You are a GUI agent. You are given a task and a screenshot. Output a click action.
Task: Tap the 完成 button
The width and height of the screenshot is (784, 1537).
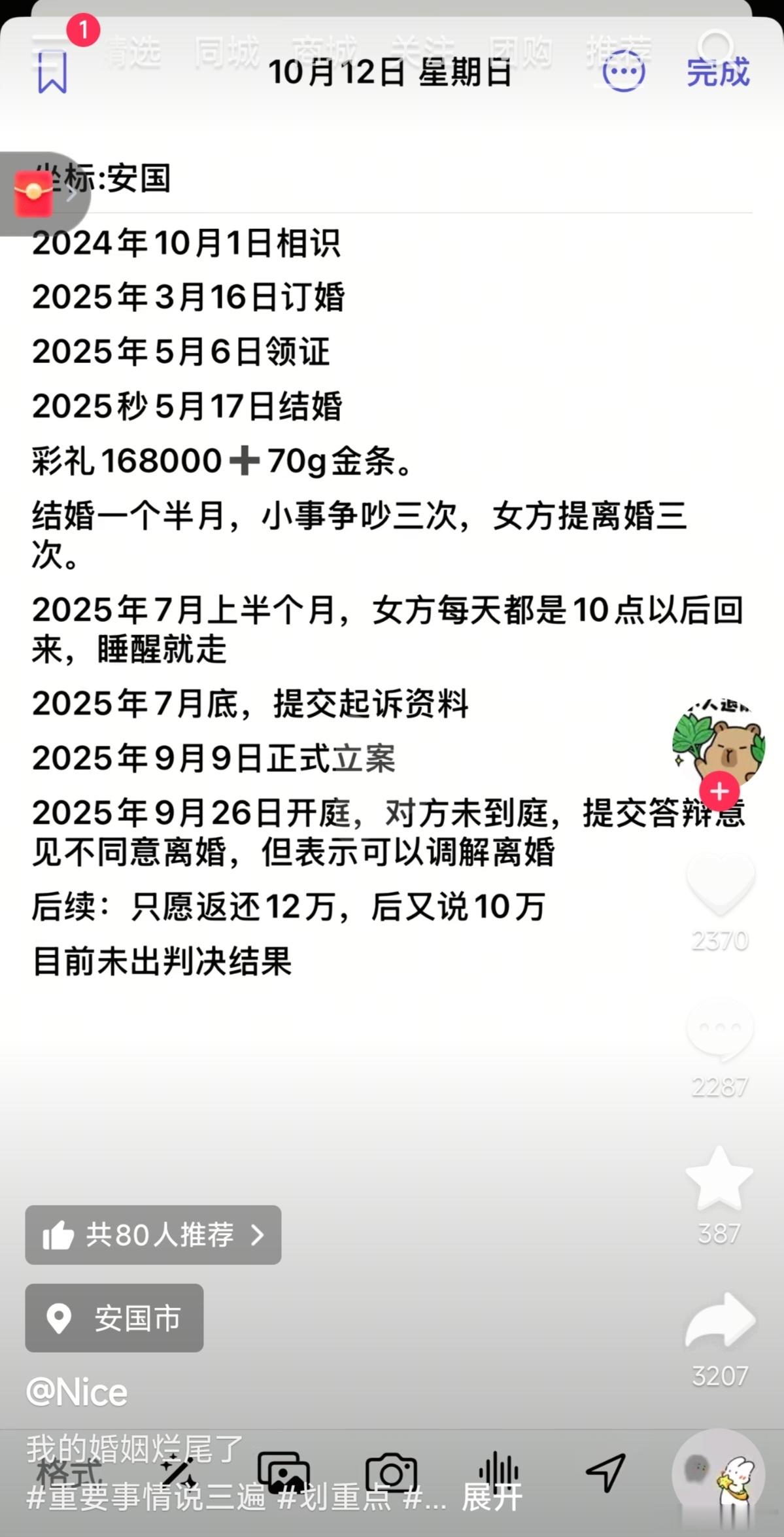pyautogui.click(x=717, y=74)
